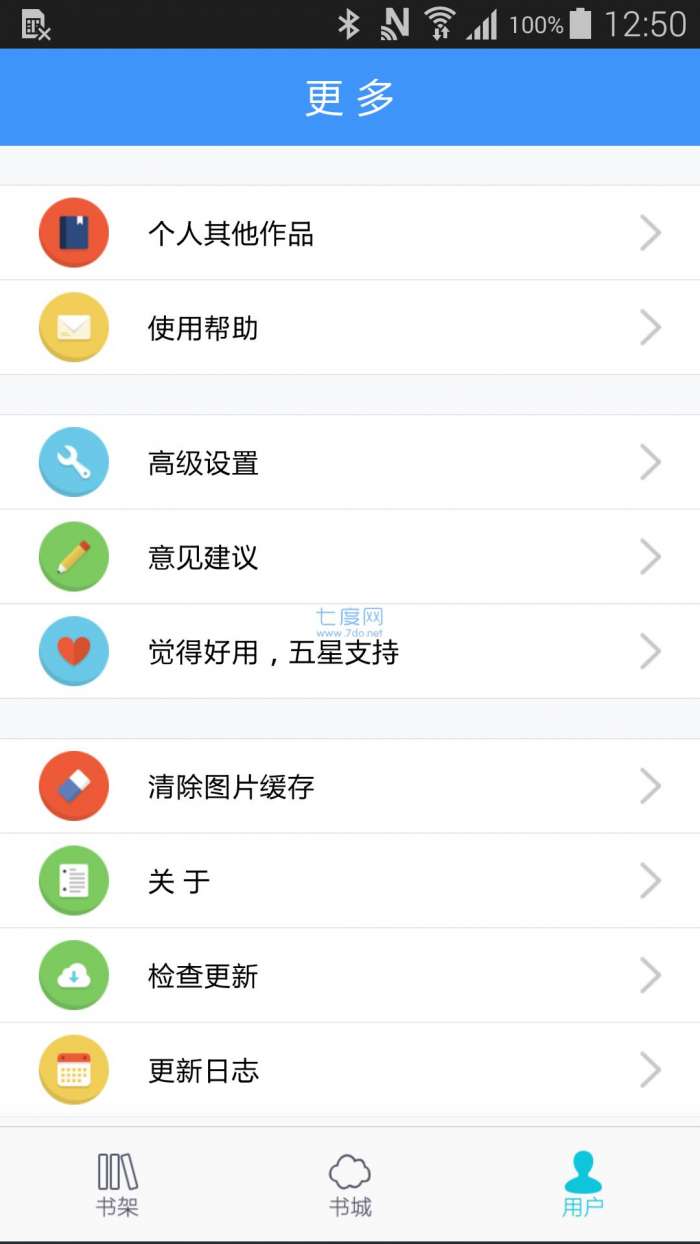Open 意见建议 feedback

[x=350, y=557]
